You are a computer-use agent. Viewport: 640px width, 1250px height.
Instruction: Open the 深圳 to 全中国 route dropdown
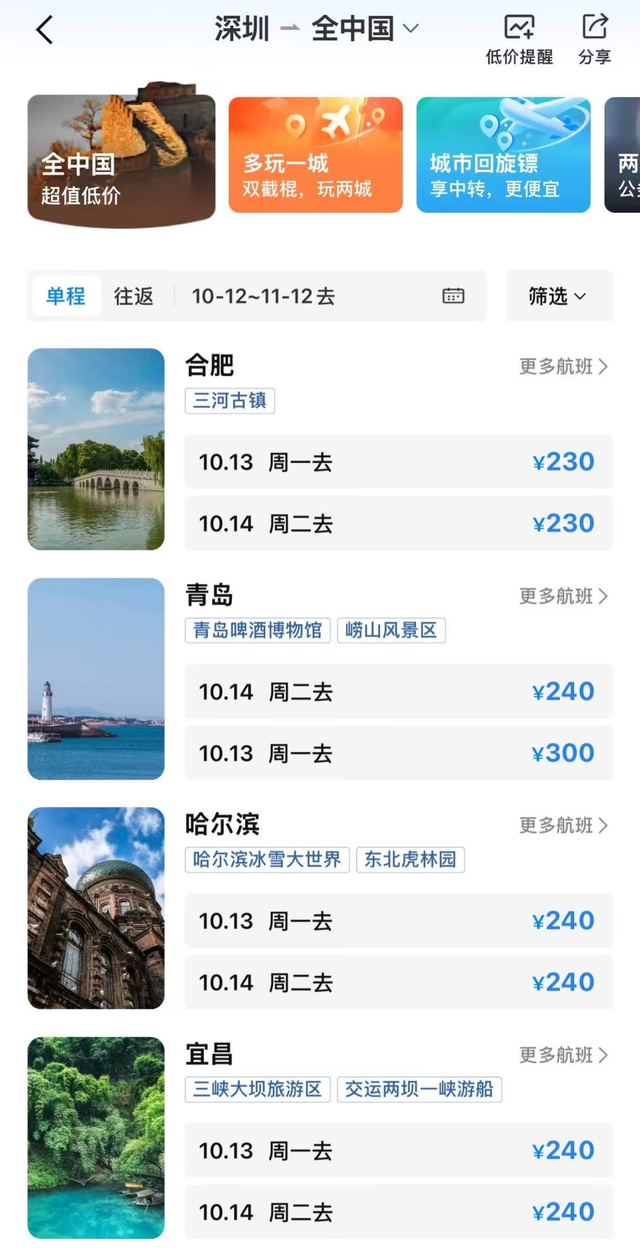tap(317, 29)
